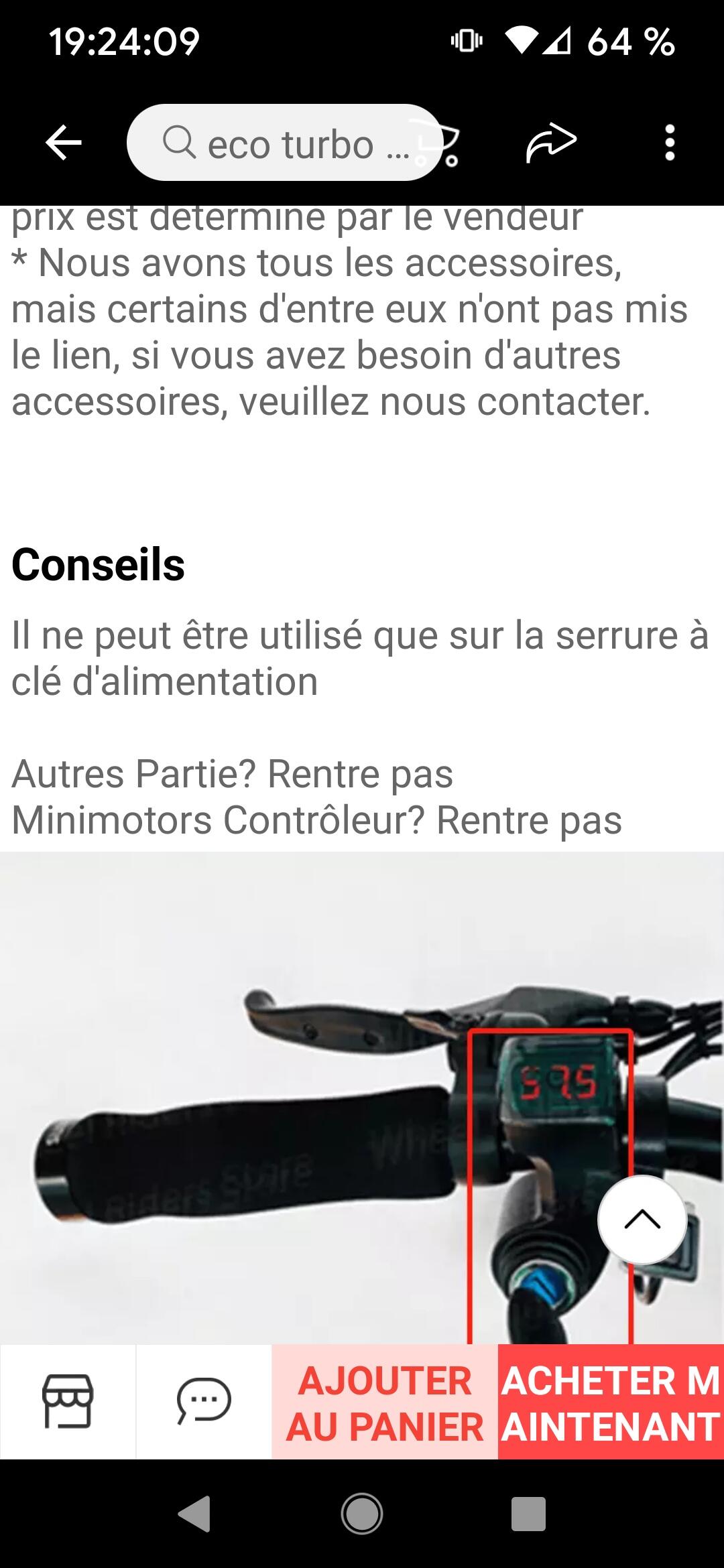Open the 'eco turbo' search field
This screenshot has width=724, height=1568.
pyautogui.click(x=284, y=143)
